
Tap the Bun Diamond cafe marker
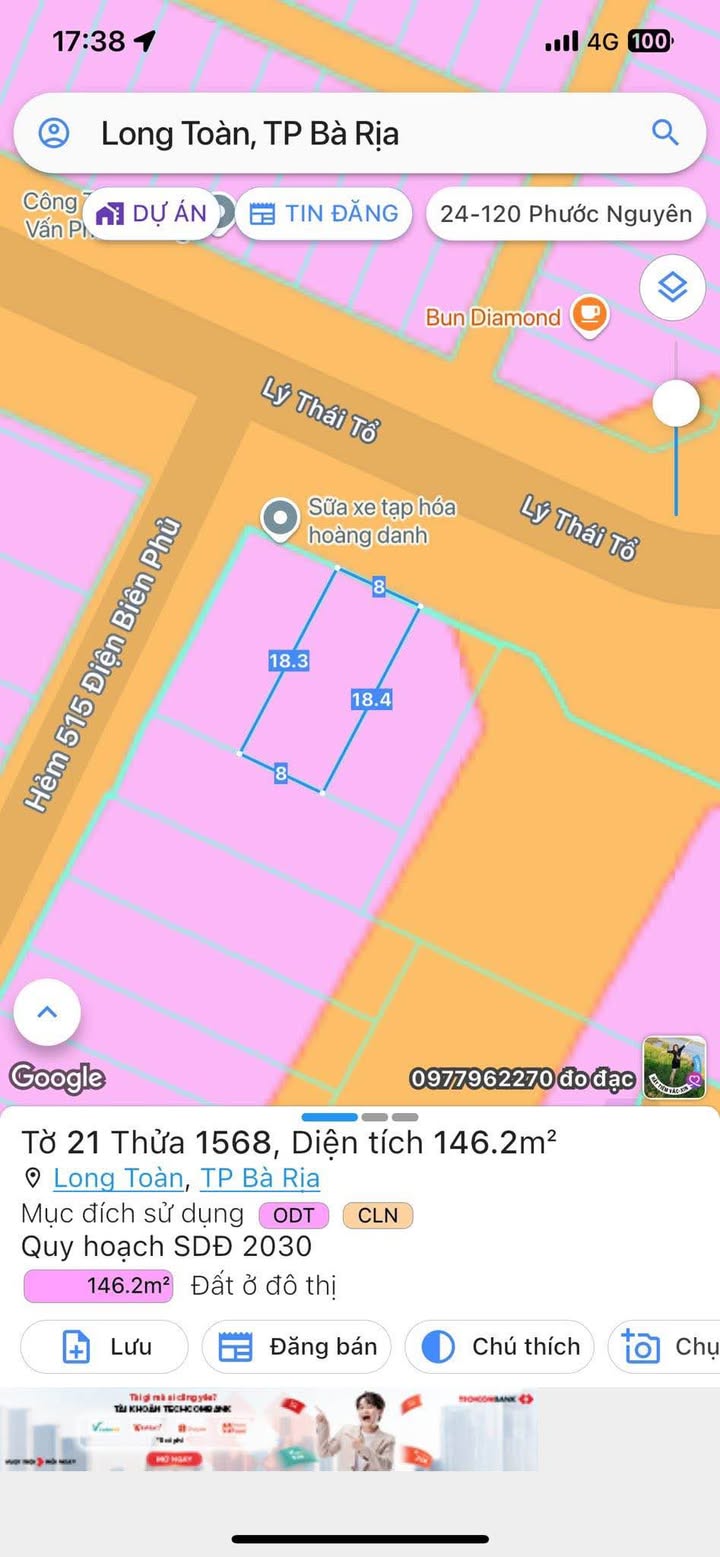coord(589,316)
